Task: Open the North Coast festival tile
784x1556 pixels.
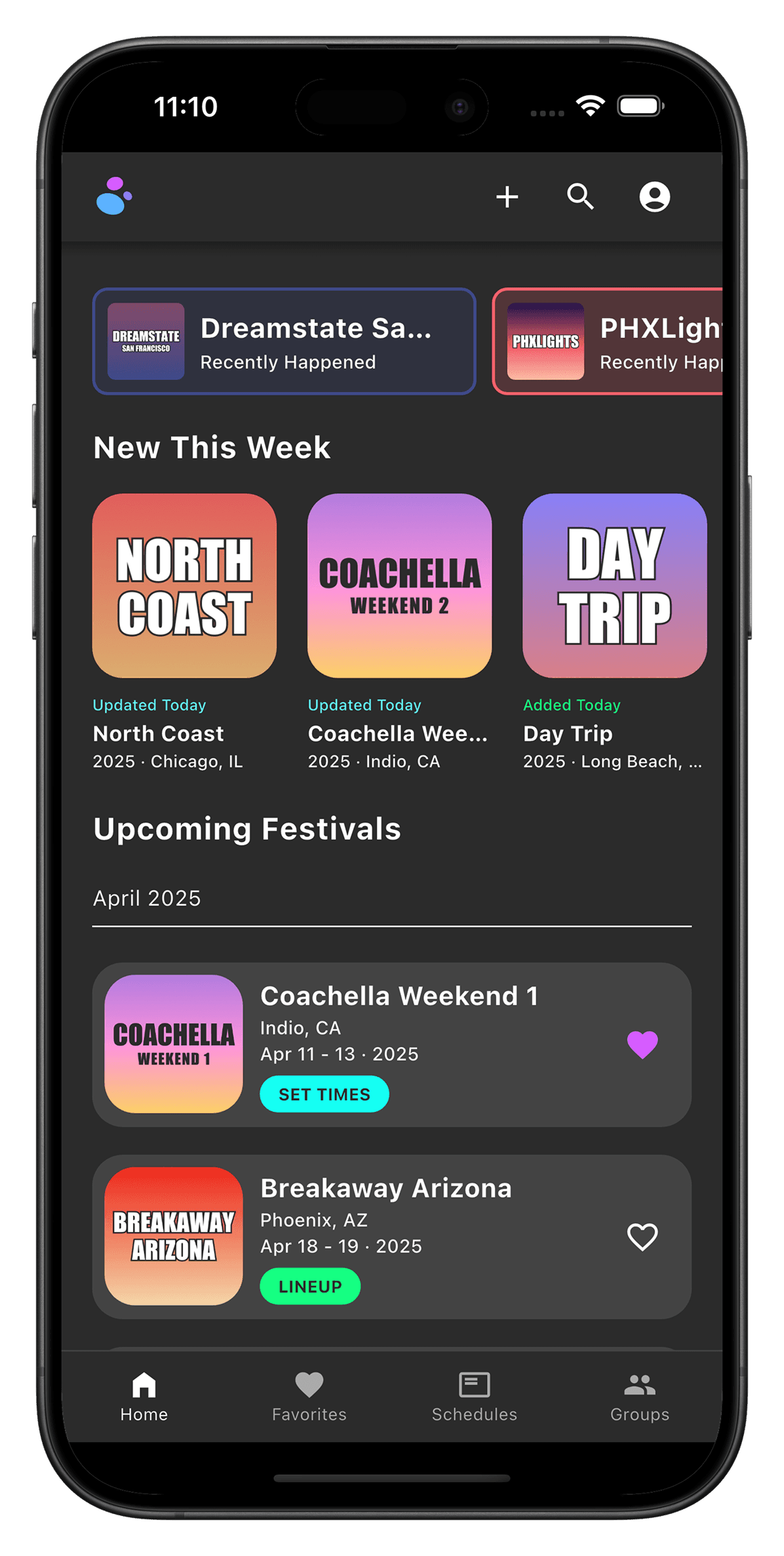Action: (184, 586)
